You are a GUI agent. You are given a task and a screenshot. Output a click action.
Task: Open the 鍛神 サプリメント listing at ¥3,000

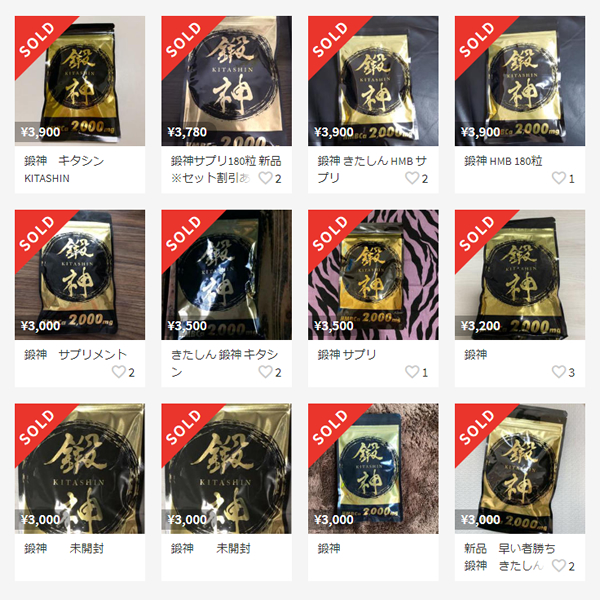pos(79,275)
